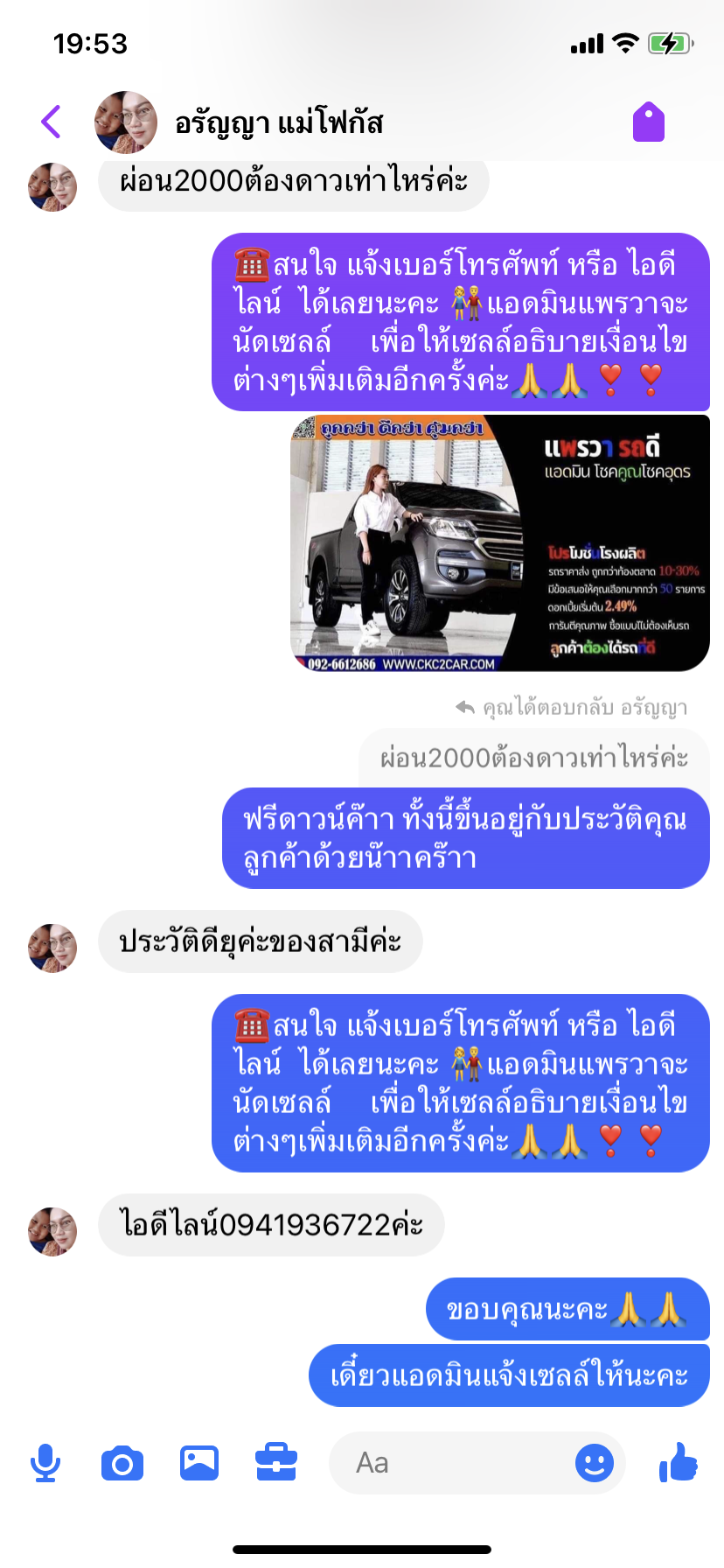Open the briefcase business tools icon
The width and height of the screenshot is (724, 1568).
click(x=276, y=1463)
